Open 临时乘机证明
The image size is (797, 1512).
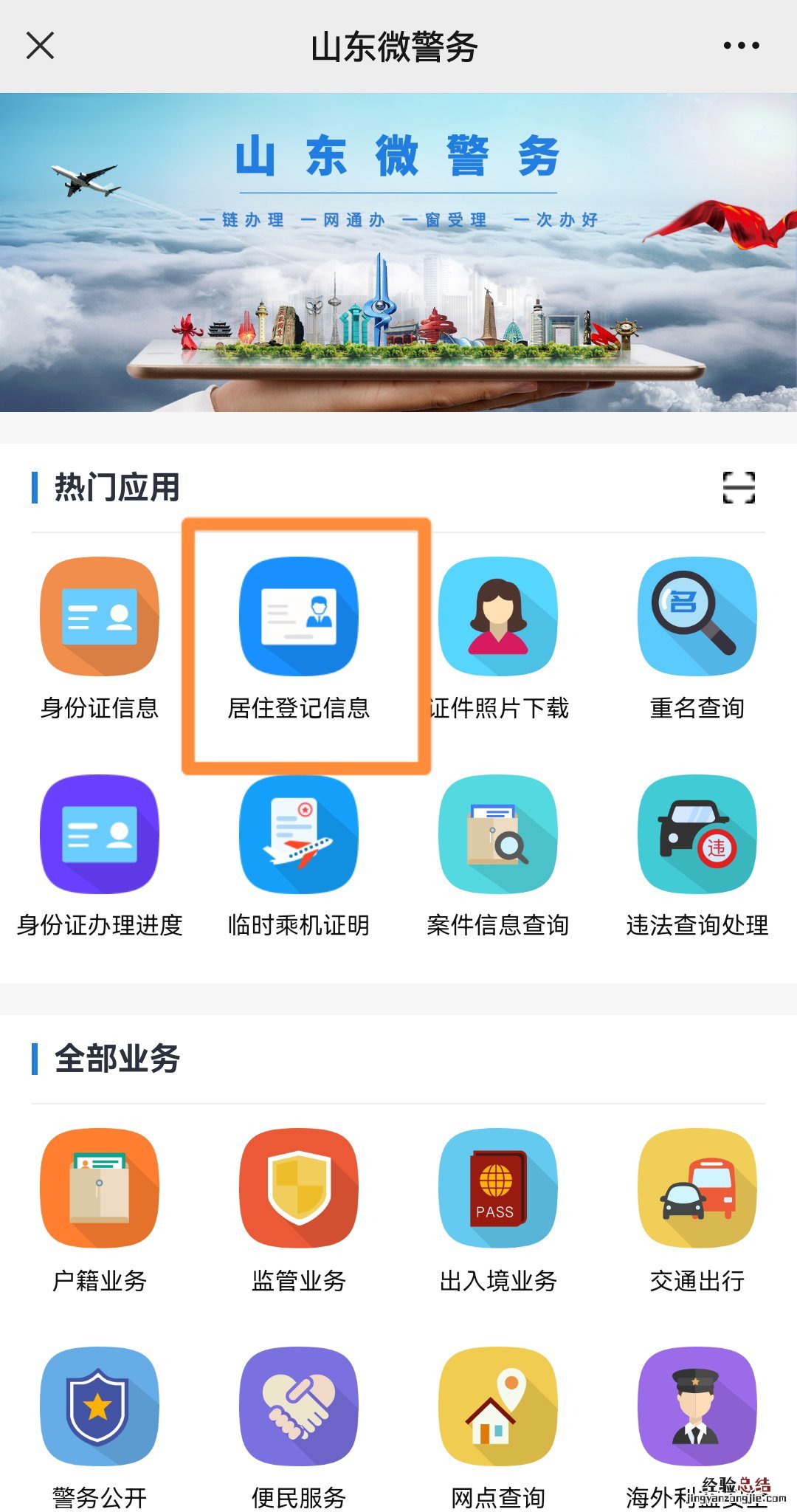299,834
